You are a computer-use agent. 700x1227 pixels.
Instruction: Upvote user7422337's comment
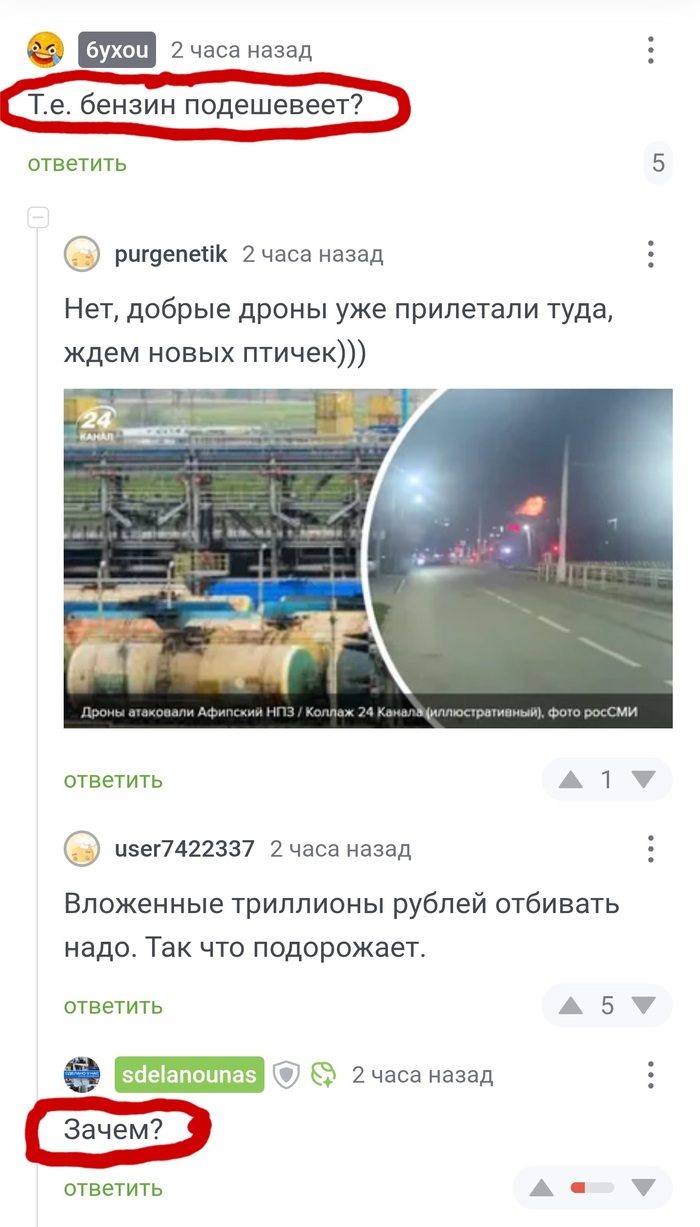coord(570,1006)
